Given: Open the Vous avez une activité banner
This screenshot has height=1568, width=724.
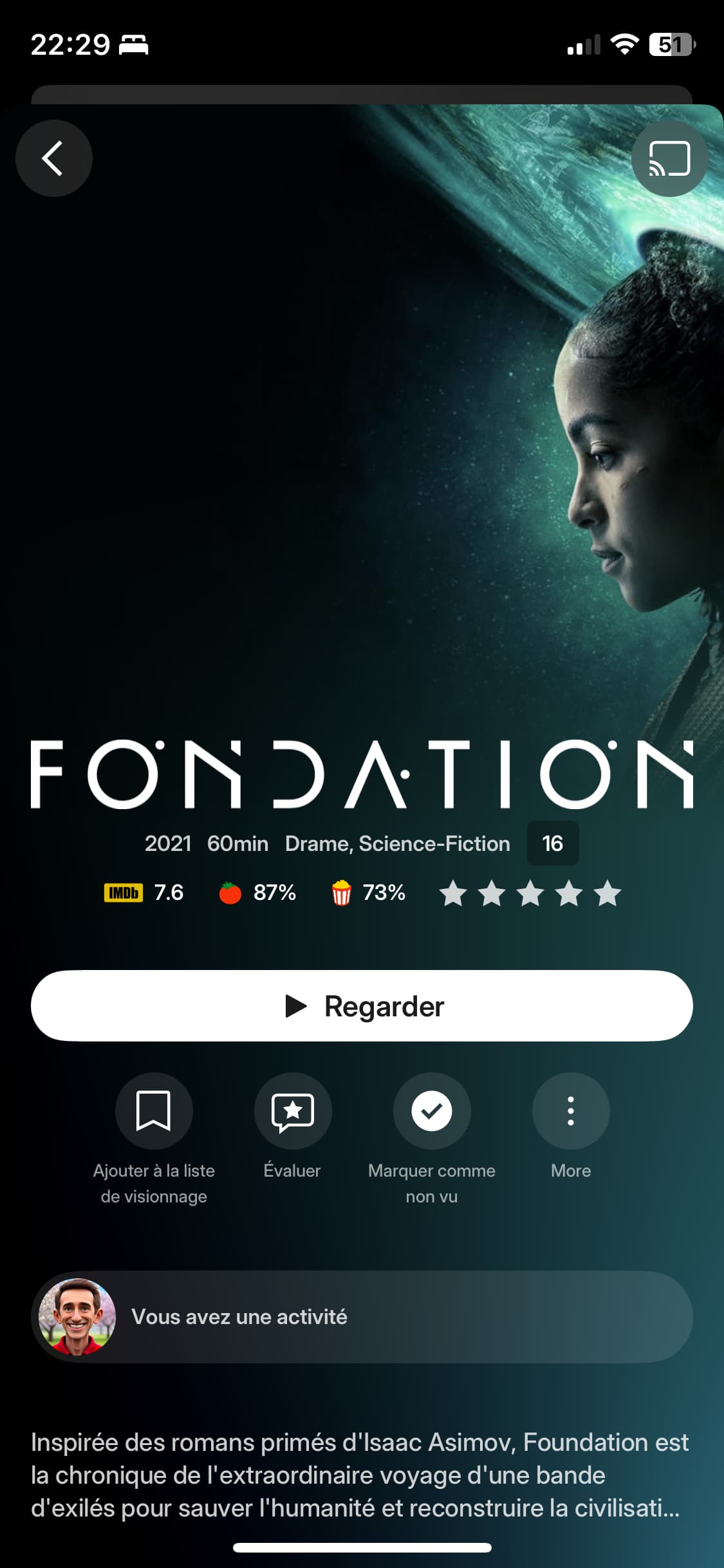Looking at the screenshot, I should pos(362,1317).
